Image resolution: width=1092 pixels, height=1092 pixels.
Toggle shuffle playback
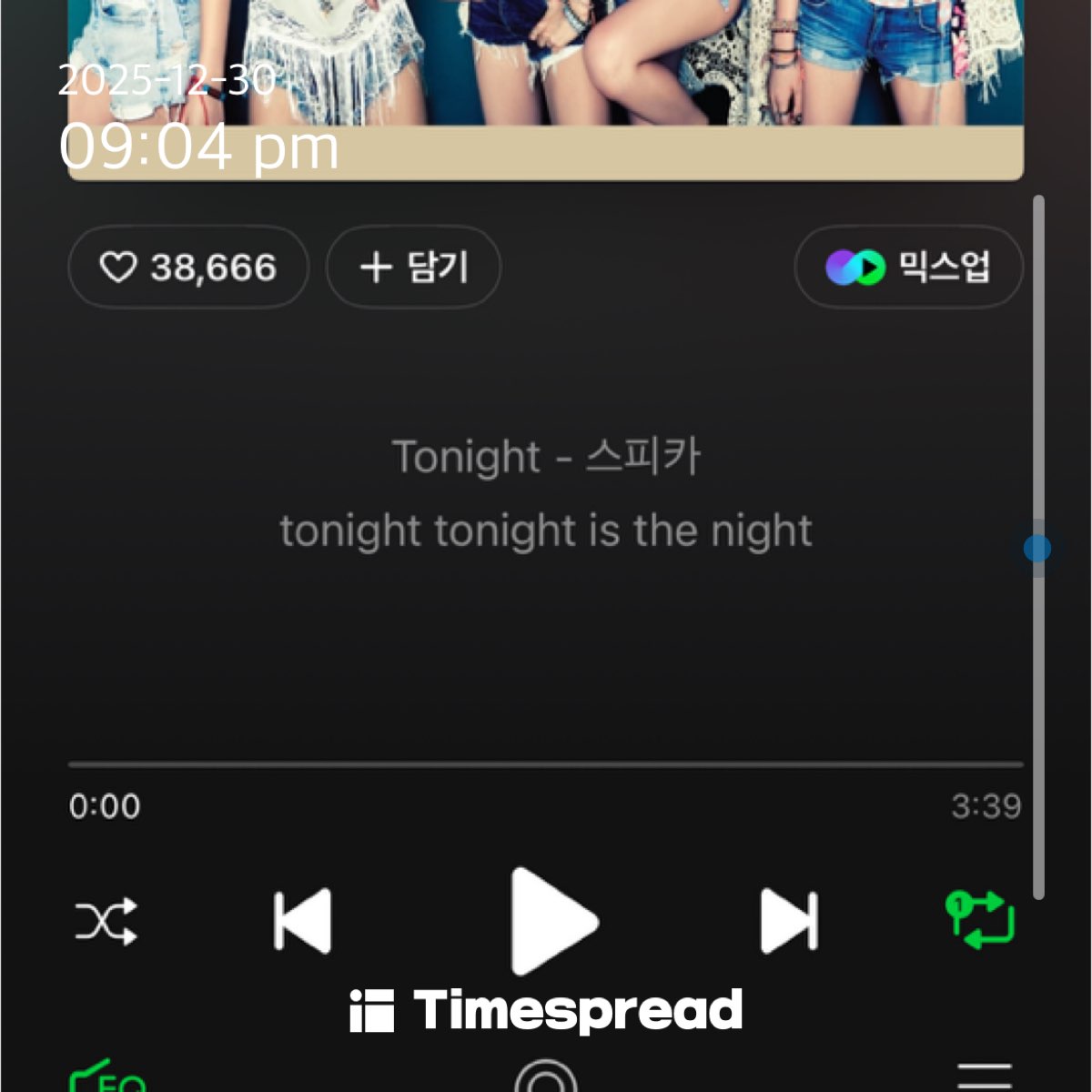106,922
